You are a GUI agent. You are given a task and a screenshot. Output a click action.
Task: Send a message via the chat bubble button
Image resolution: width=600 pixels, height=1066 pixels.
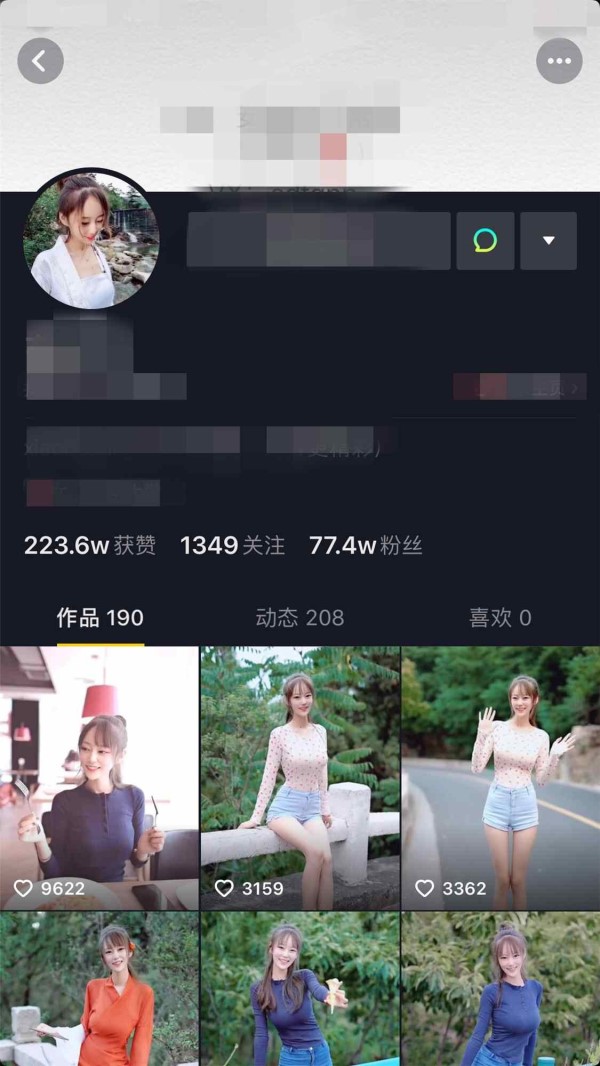(485, 241)
